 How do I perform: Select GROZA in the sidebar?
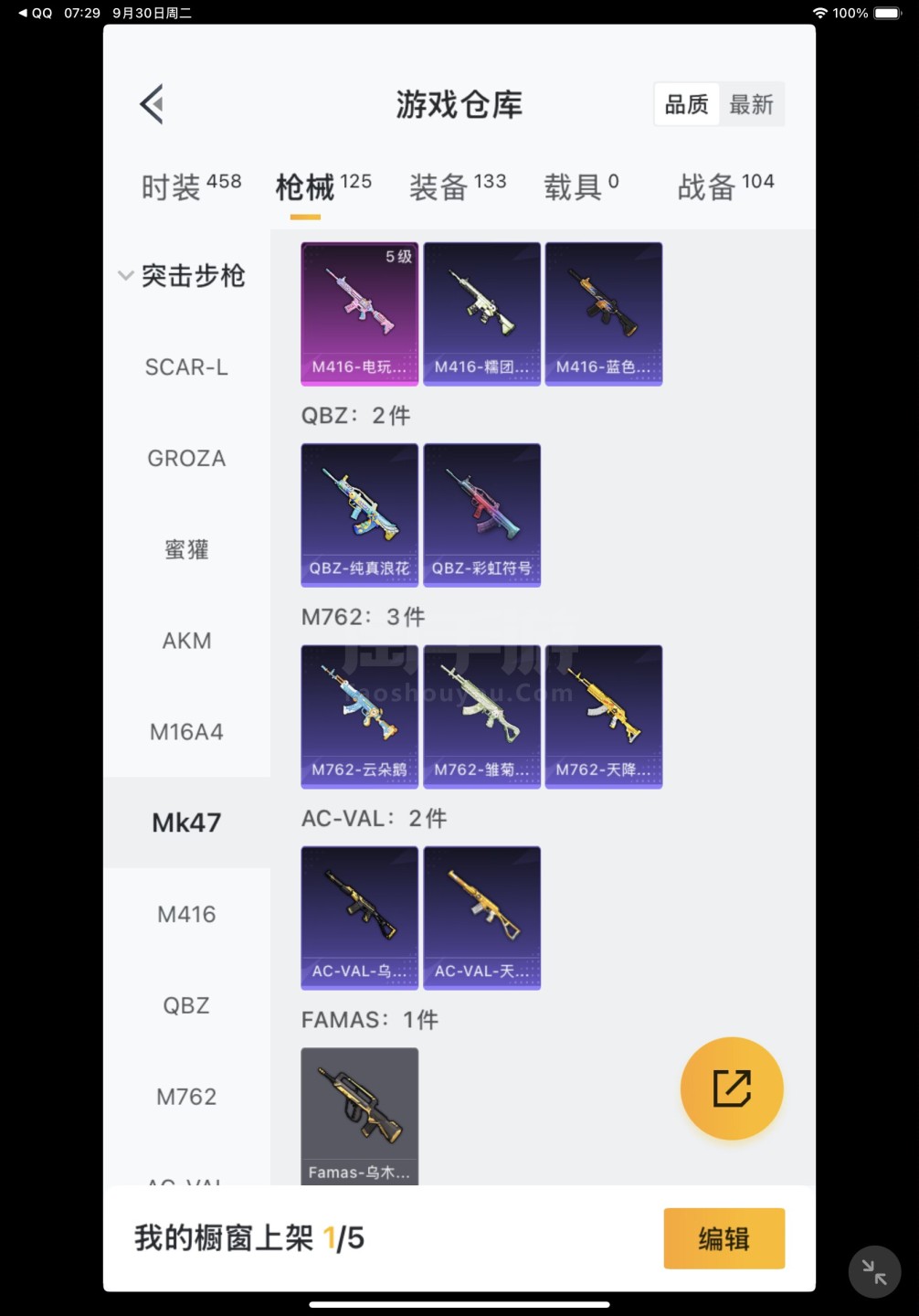coord(186,458)
